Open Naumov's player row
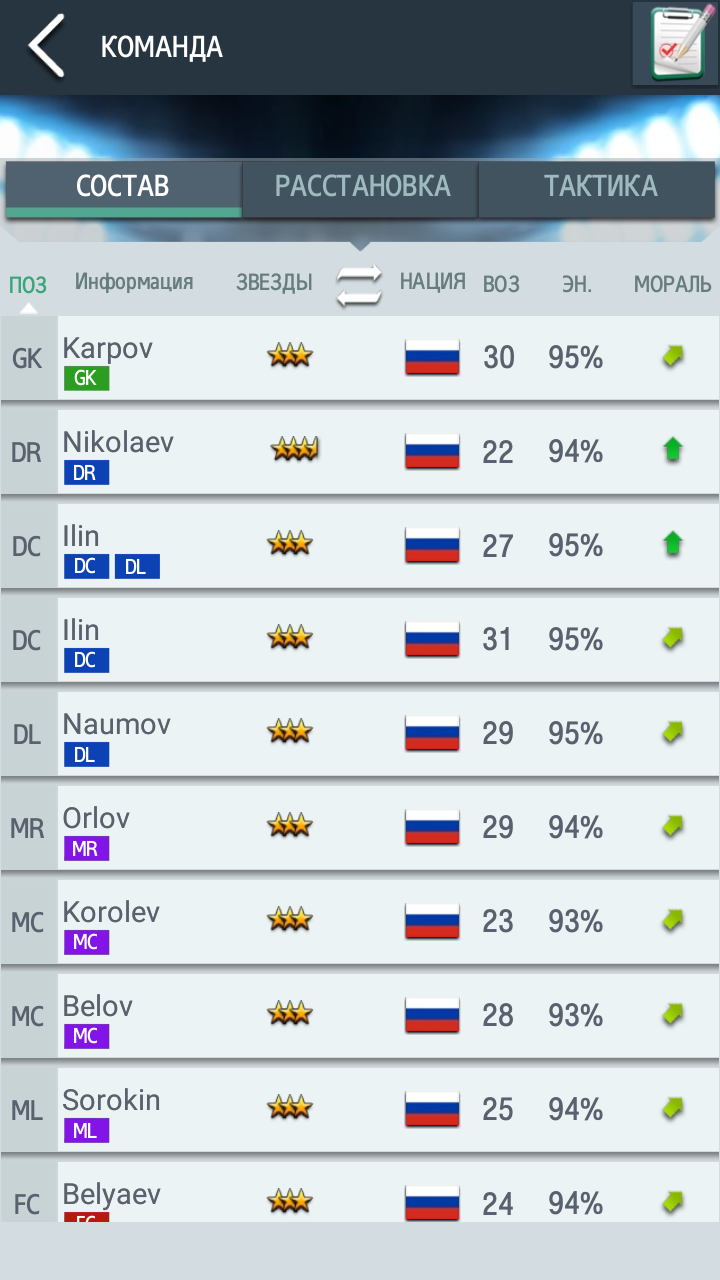 click(x=360, y=734)
